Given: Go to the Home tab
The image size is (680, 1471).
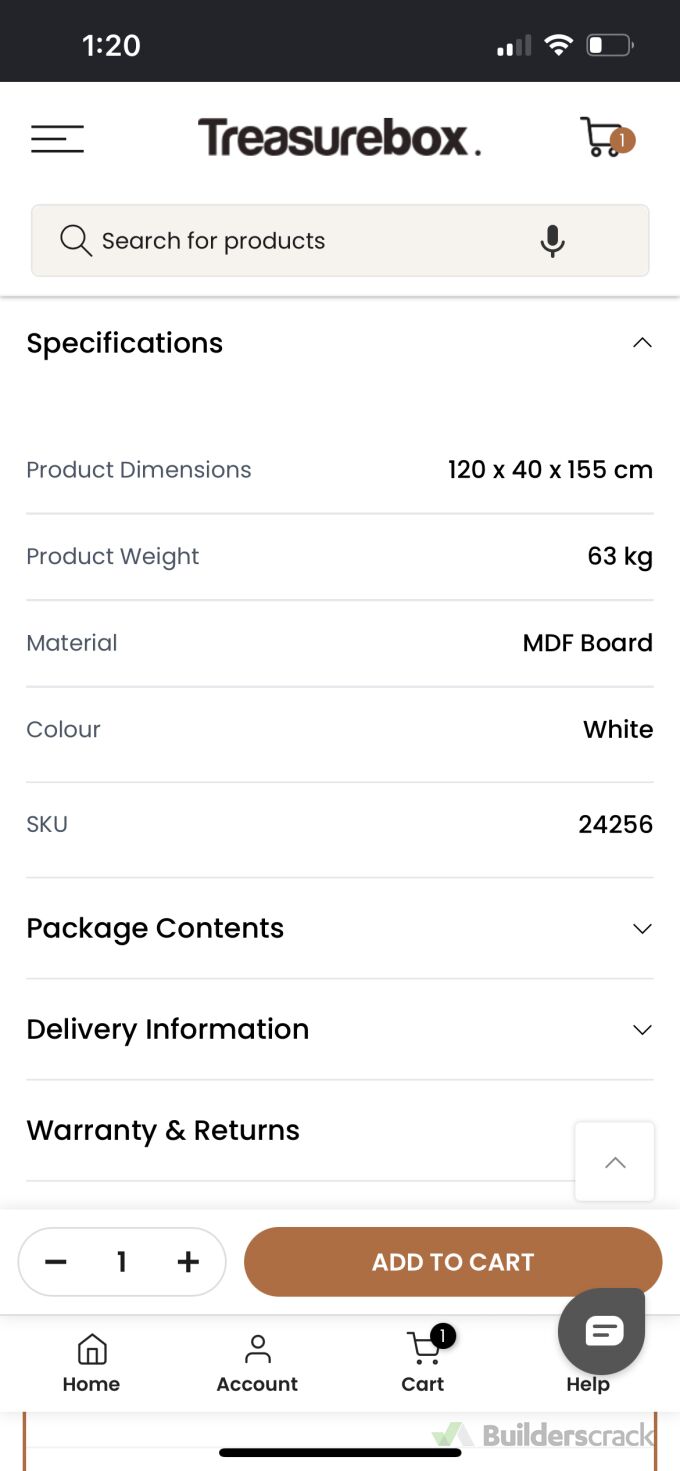Looking at the screenshot, I should click(x=91, y=1364).
